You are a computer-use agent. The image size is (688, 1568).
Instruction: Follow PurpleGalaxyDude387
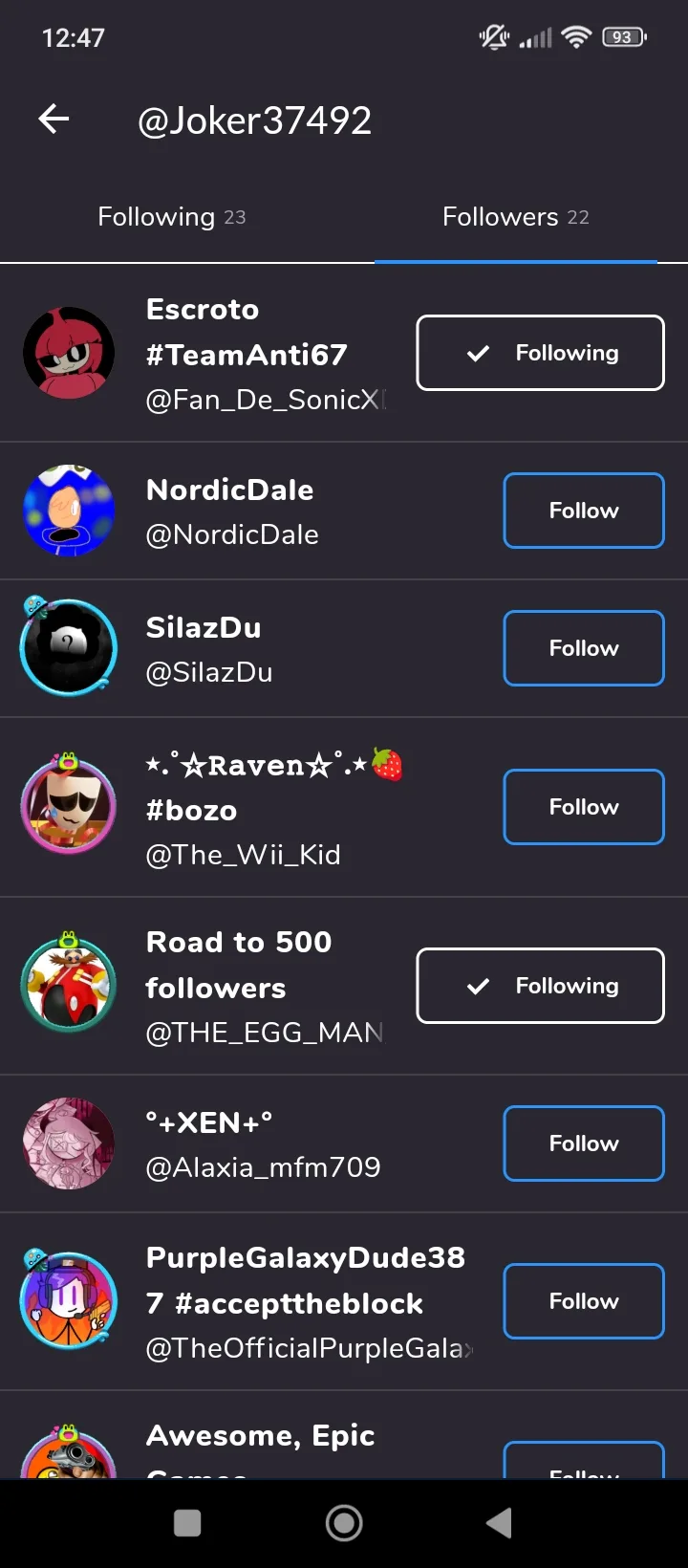(x=583, y=1301)
